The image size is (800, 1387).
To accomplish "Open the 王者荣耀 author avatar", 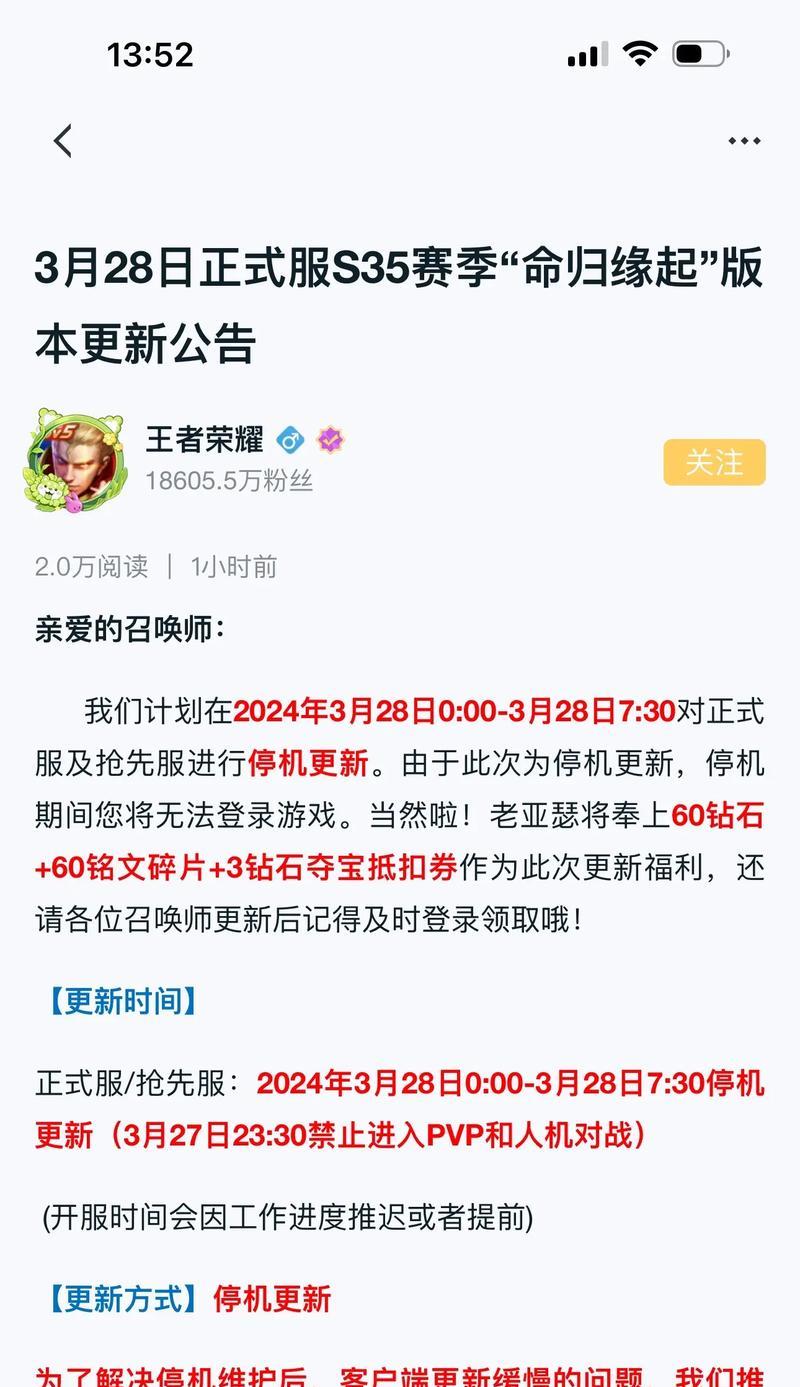I will (77, 461).
